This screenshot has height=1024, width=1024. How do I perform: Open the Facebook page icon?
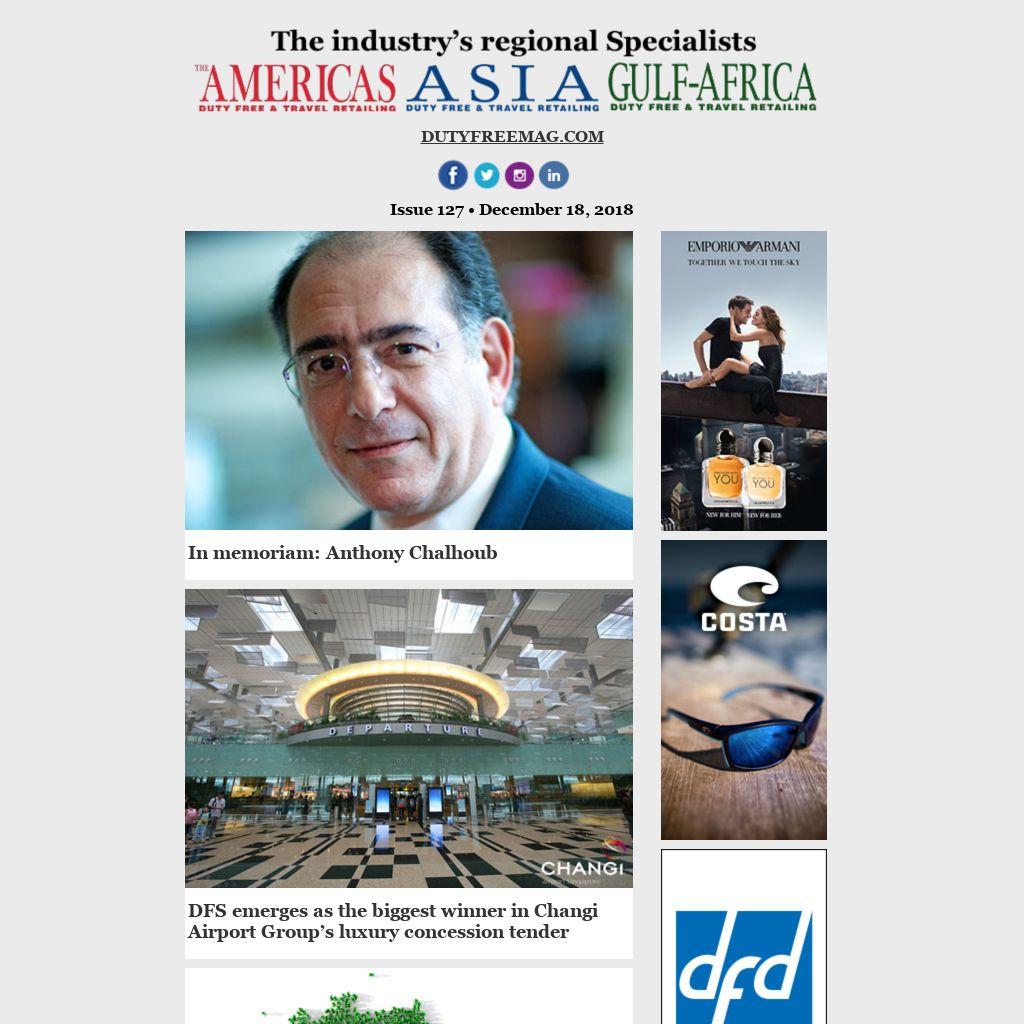[453, 176]
